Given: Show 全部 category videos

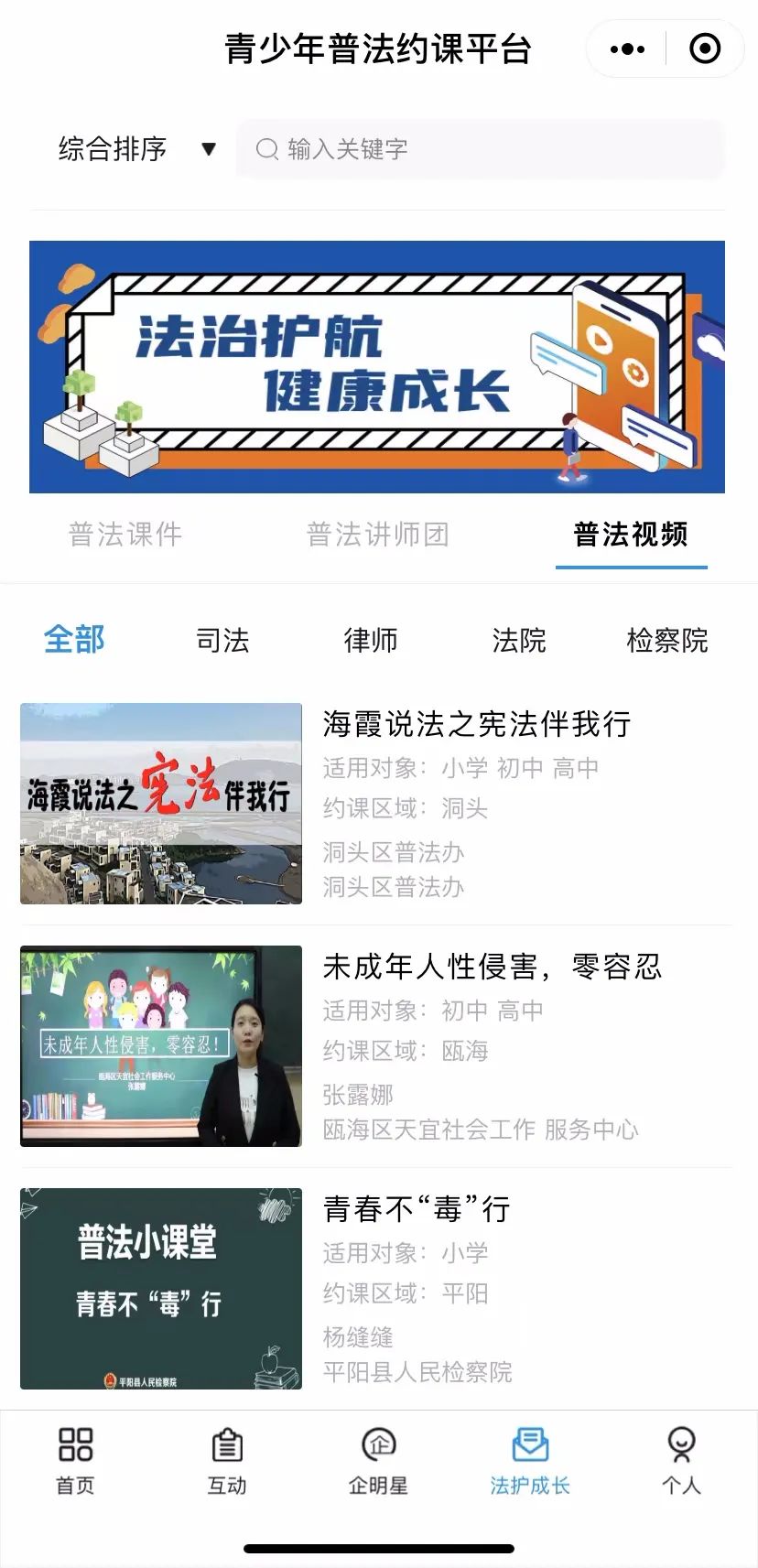Looking at the screenshot, I should pos(74,639).
